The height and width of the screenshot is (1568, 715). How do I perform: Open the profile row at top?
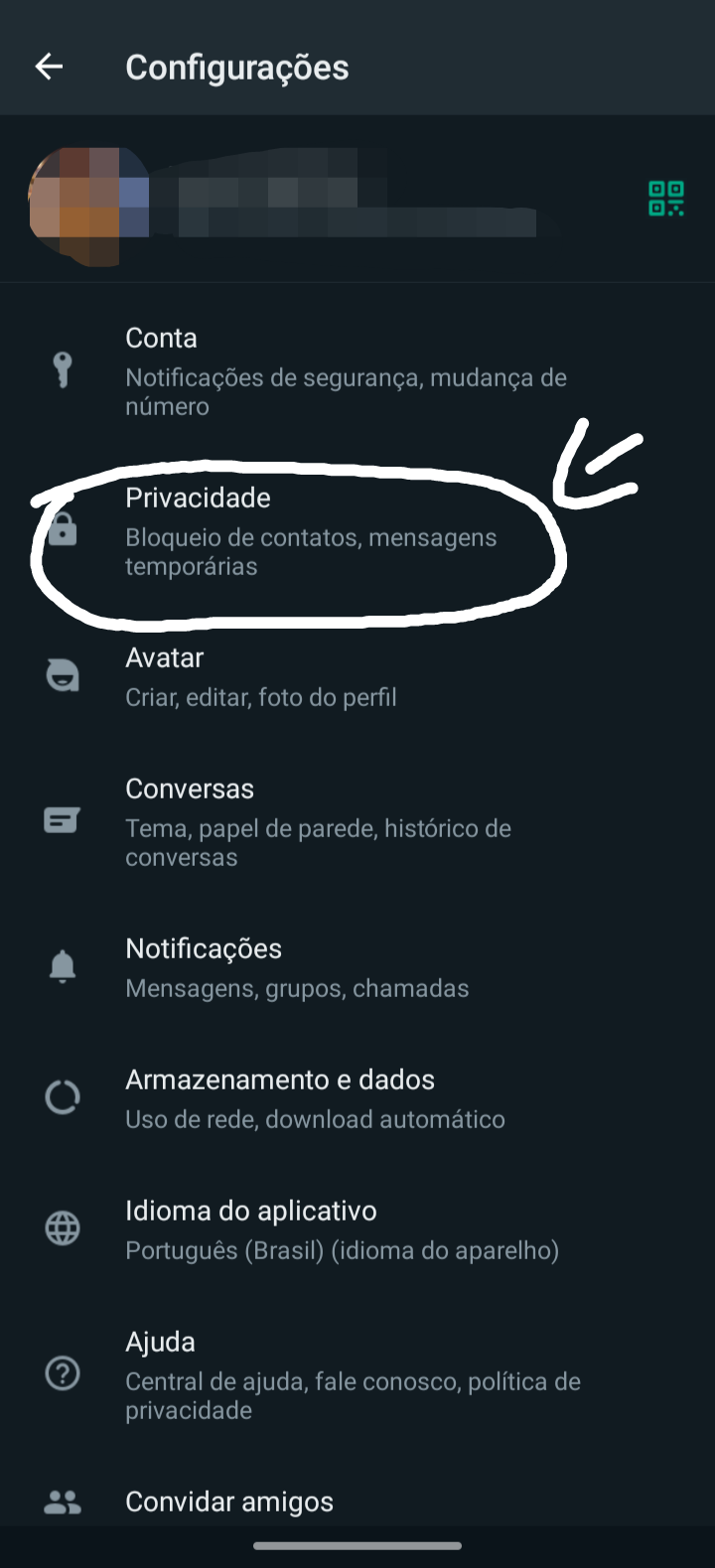click(x=357, y=200)
